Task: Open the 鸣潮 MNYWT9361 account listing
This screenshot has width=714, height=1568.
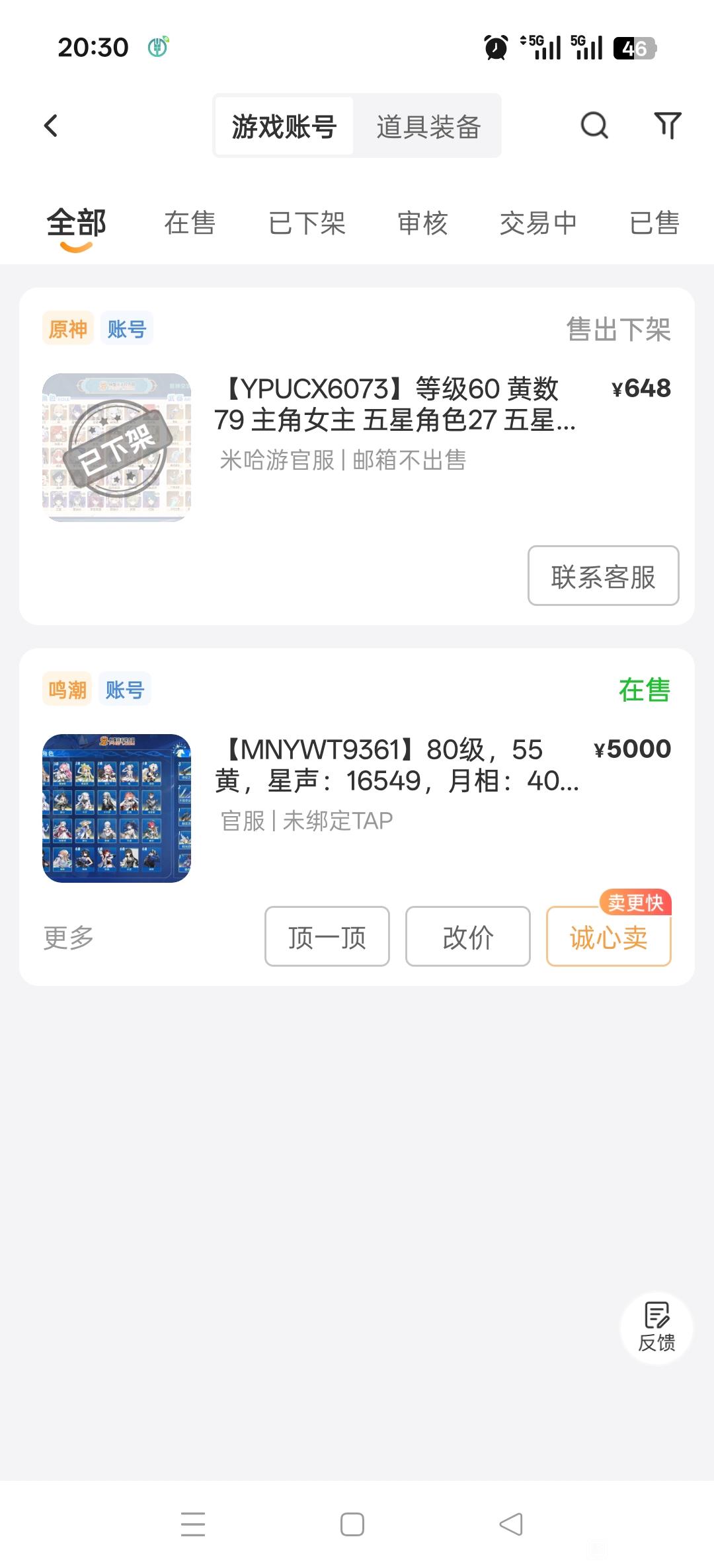Action: pos(397,765)
